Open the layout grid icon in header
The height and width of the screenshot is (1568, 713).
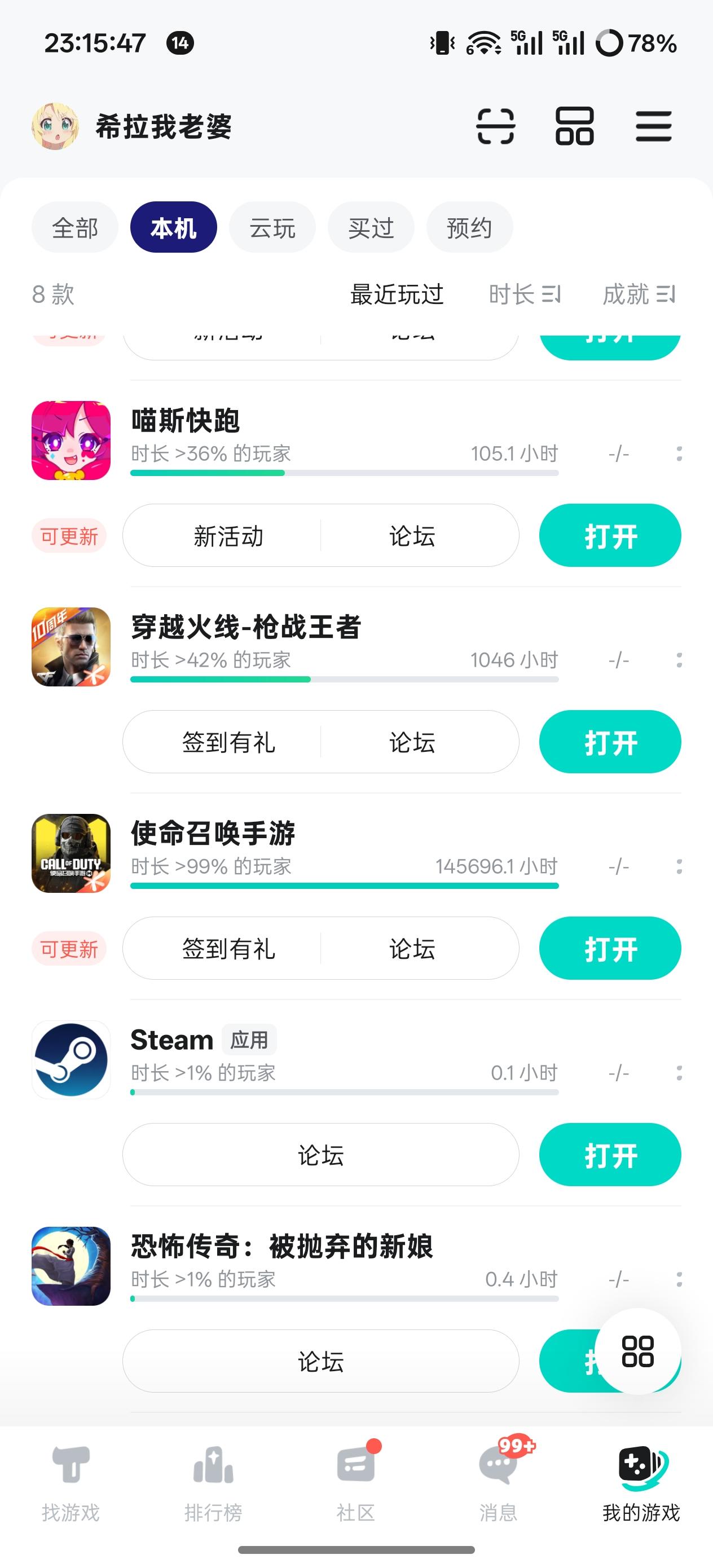pos(574,126)
